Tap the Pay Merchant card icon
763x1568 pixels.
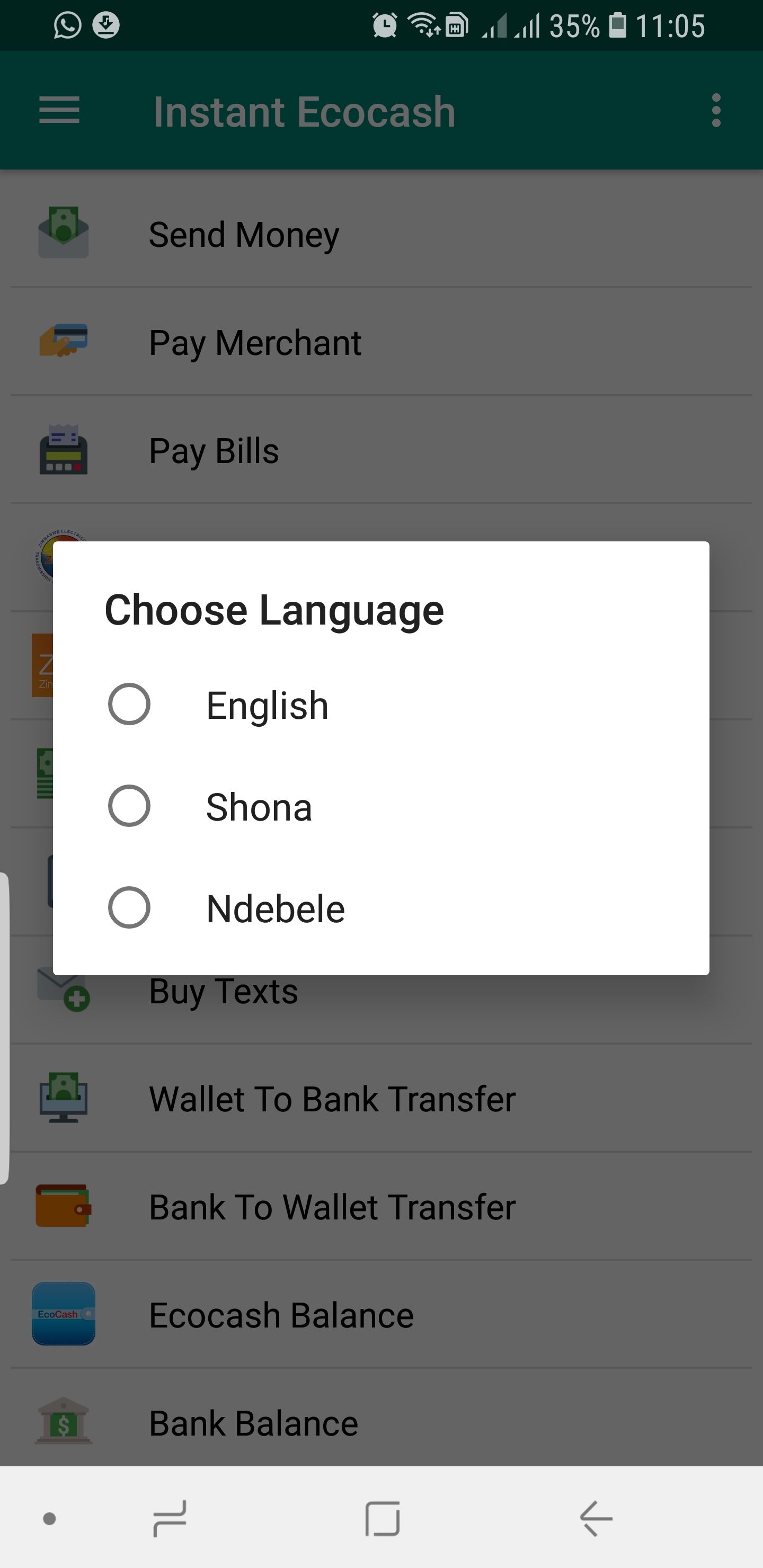pyautogui.click(x=64, y=342)
